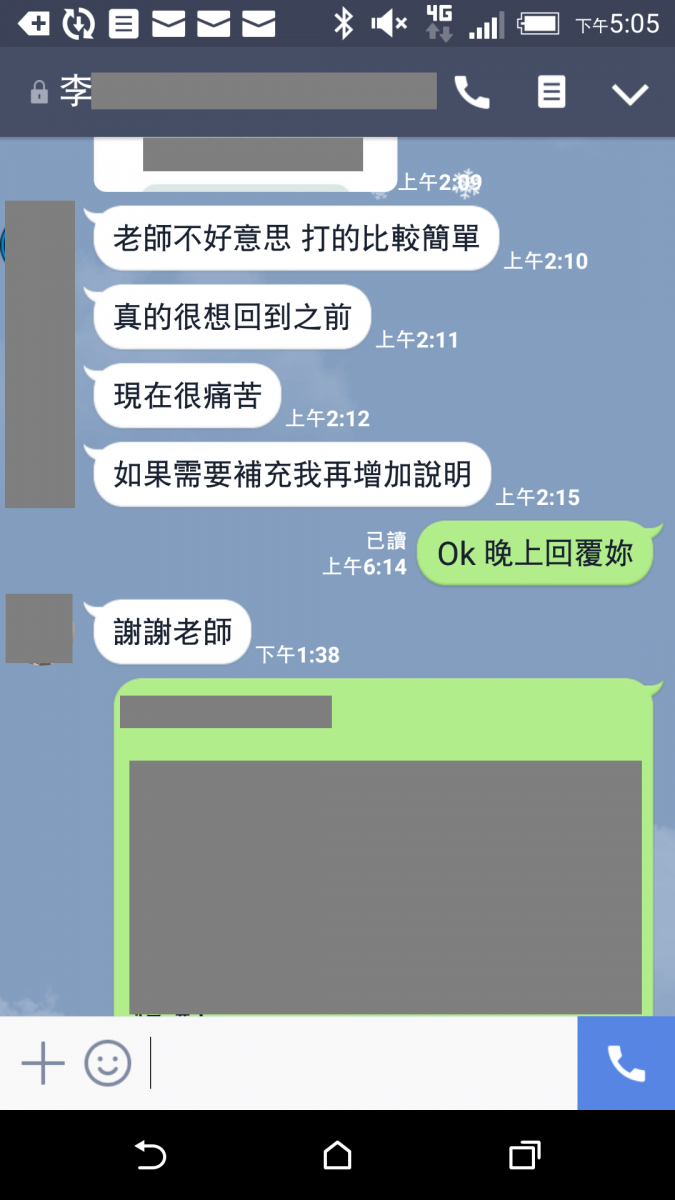
Task: Open the chat notes icon
Action: (551, 93)
